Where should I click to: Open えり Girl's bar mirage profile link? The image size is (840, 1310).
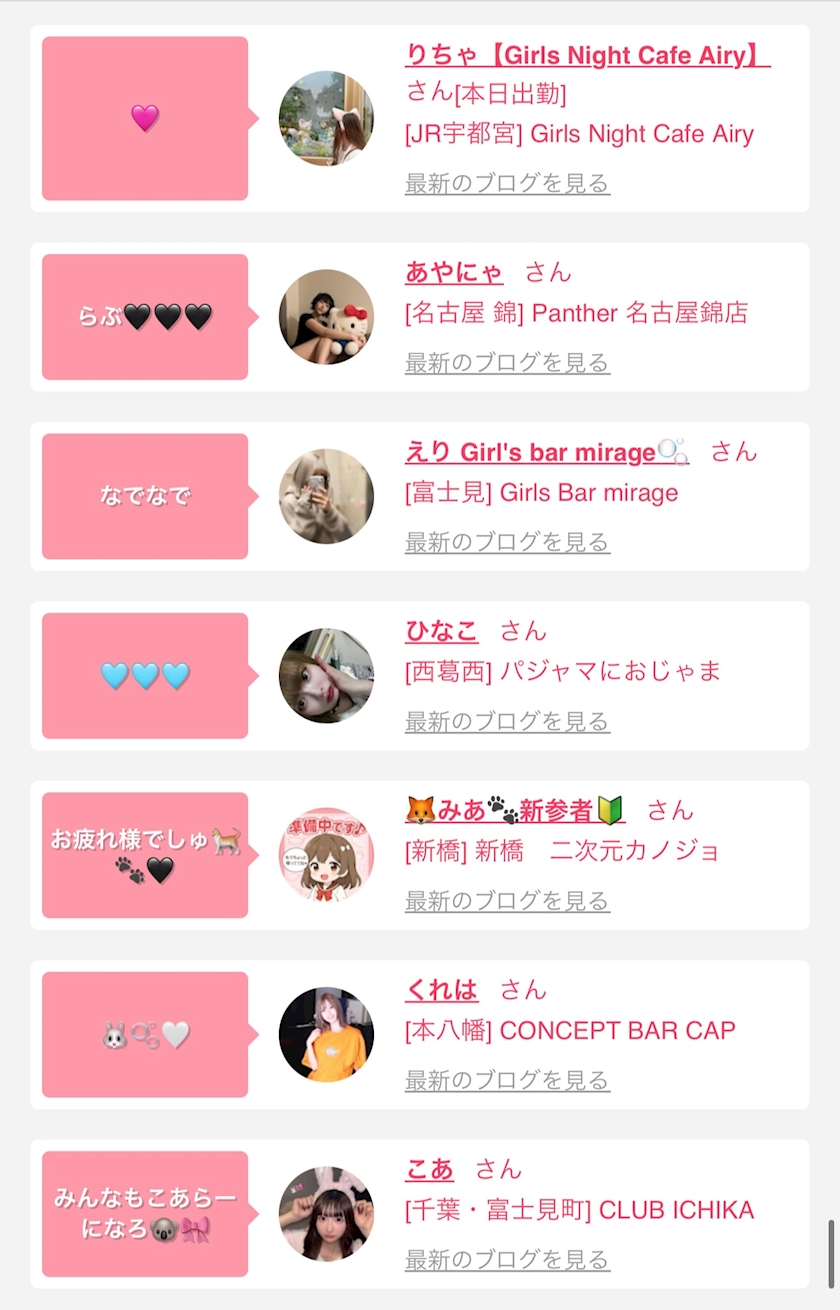[546, 452]
